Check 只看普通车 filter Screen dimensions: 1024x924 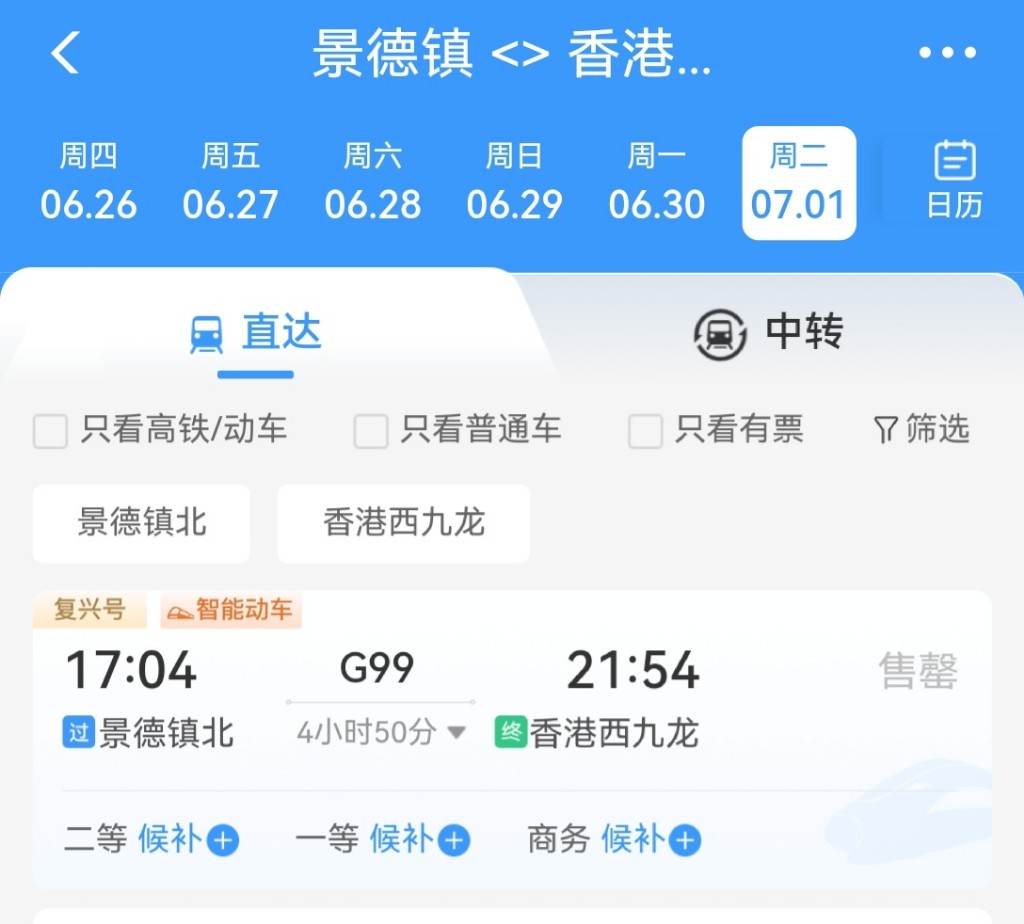[x=371, y=431]
